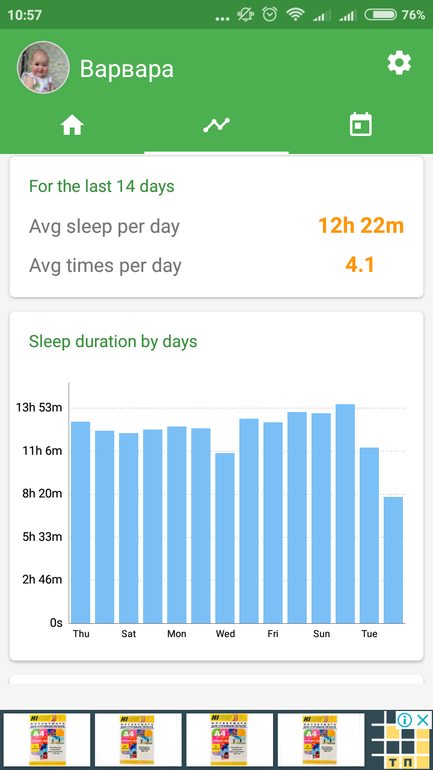This screenshot has width=433, height=770.
Task: Close the ad banner
Action: pyautogui.click(x=423, y=720)
